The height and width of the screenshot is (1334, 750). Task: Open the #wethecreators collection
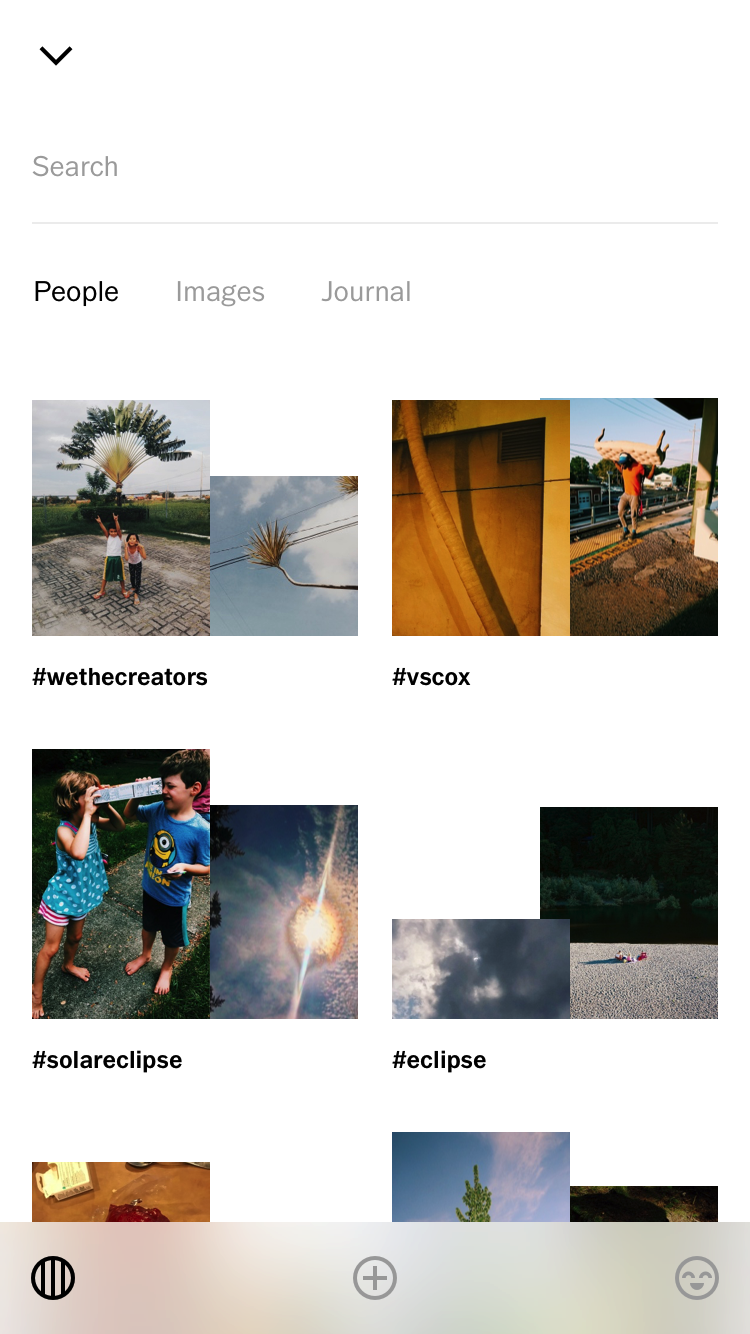[x=195, y=545]
